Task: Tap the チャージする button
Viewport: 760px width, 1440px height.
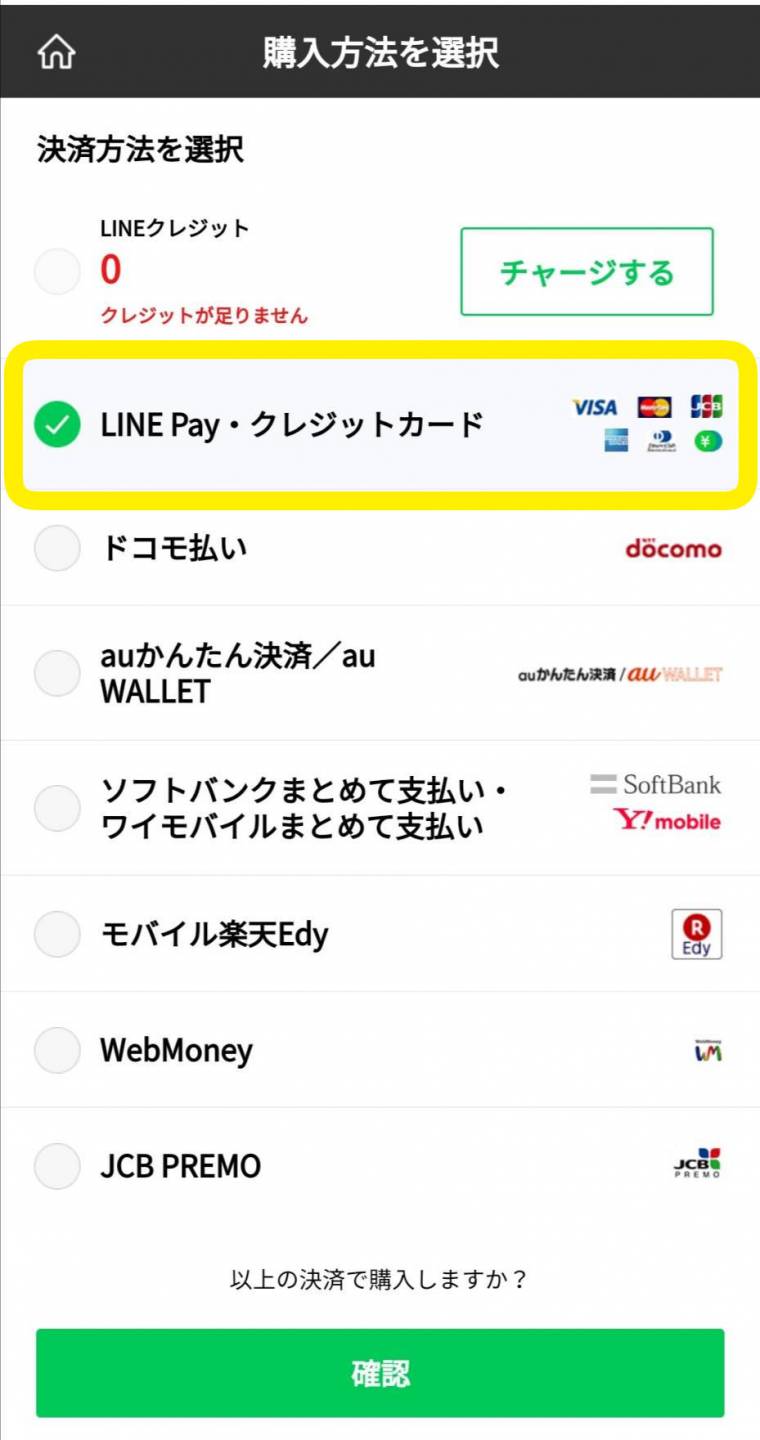Action: (x=587, y=271)
